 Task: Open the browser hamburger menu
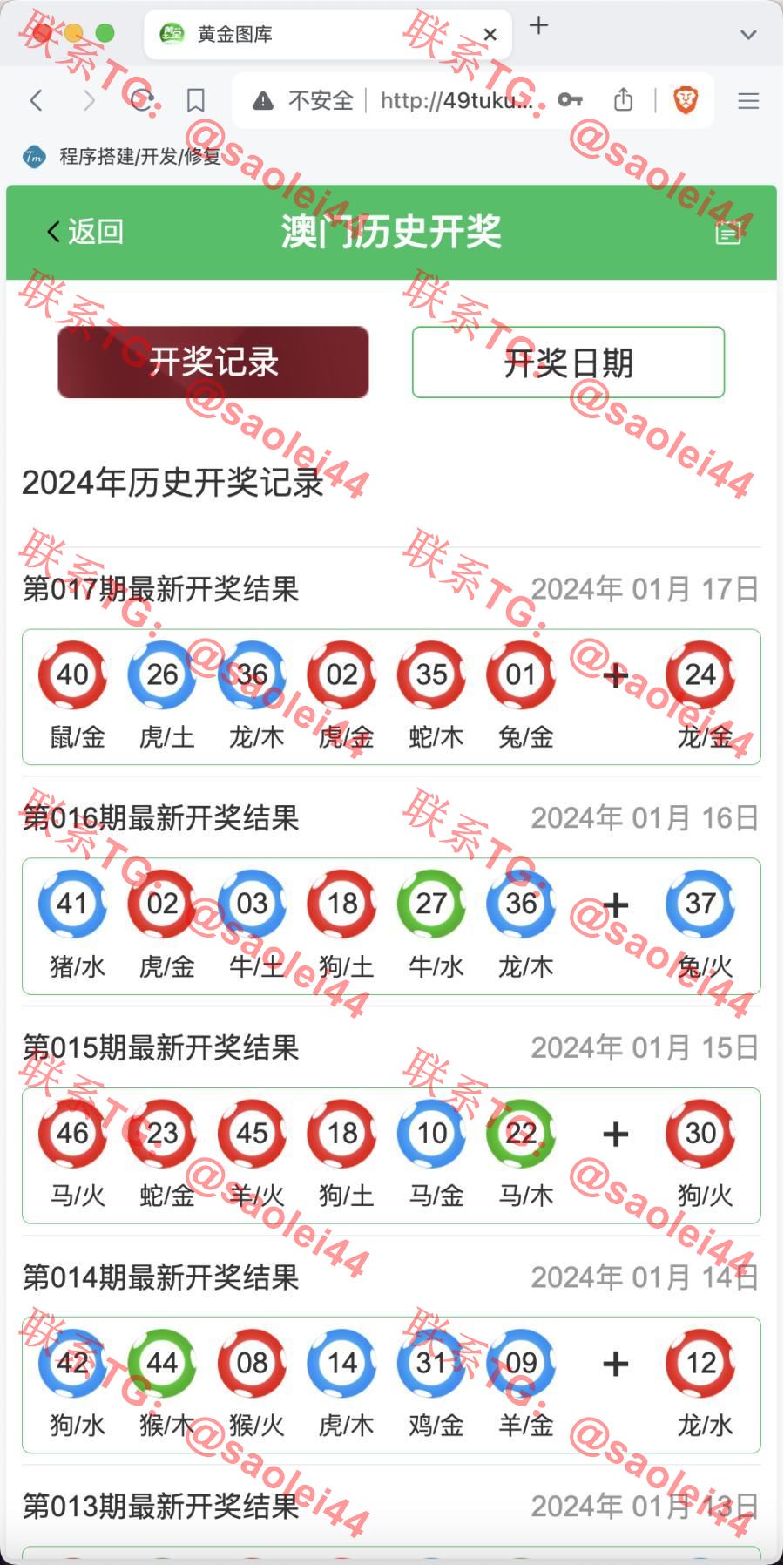(x=748, y=101)
